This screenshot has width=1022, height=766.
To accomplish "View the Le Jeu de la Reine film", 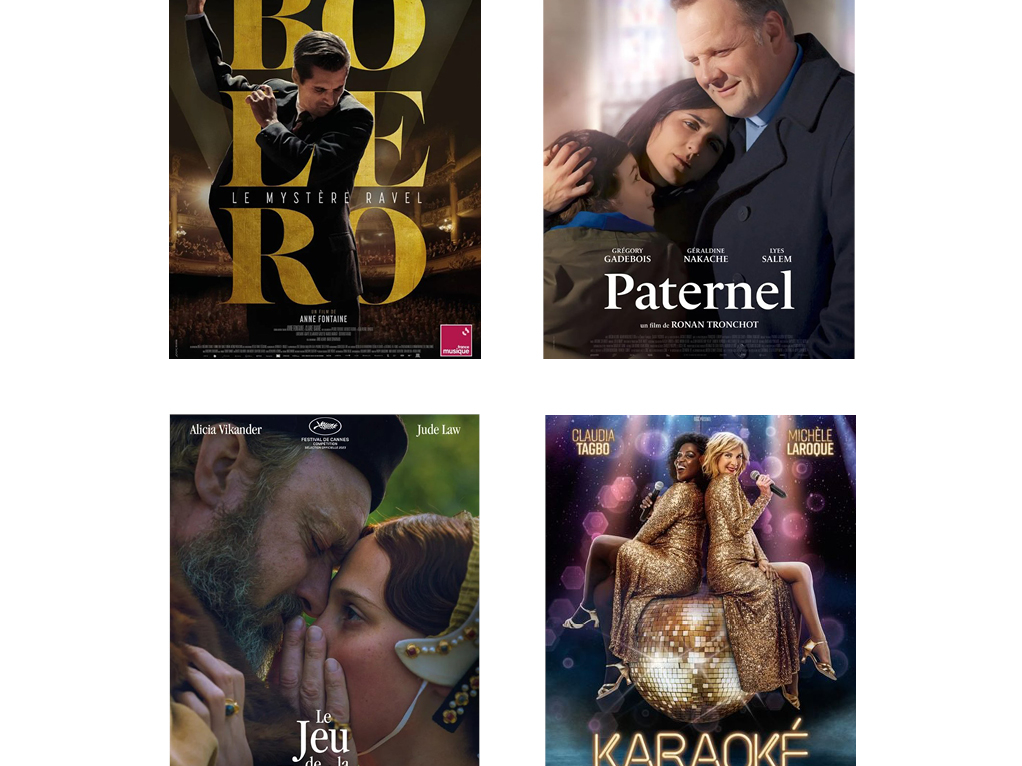I will pos(324,590).
